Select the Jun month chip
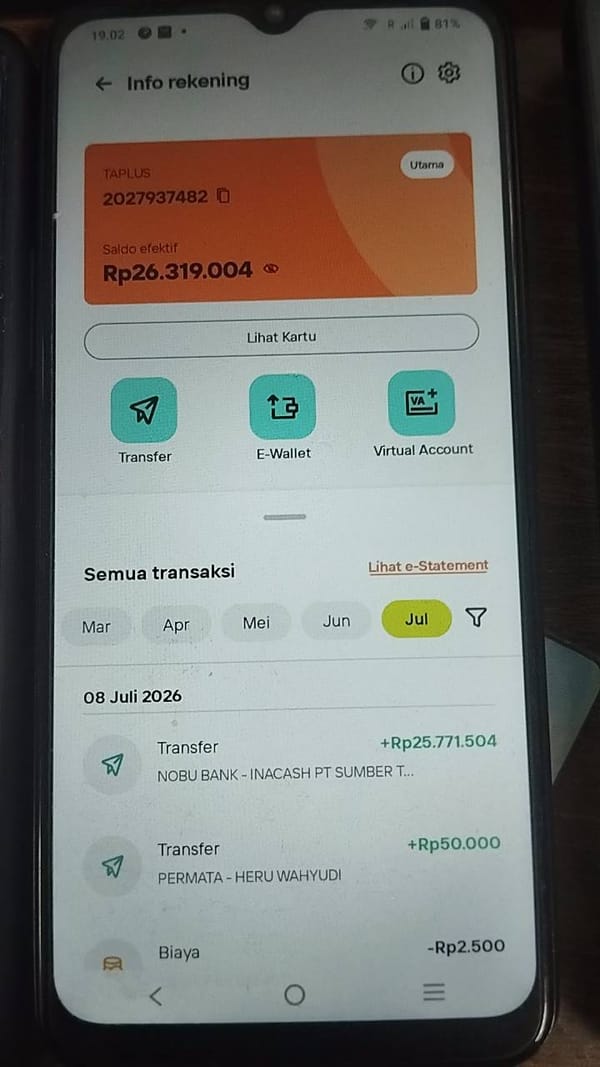This screenshot has height=1067, width=600. [336, 621]
